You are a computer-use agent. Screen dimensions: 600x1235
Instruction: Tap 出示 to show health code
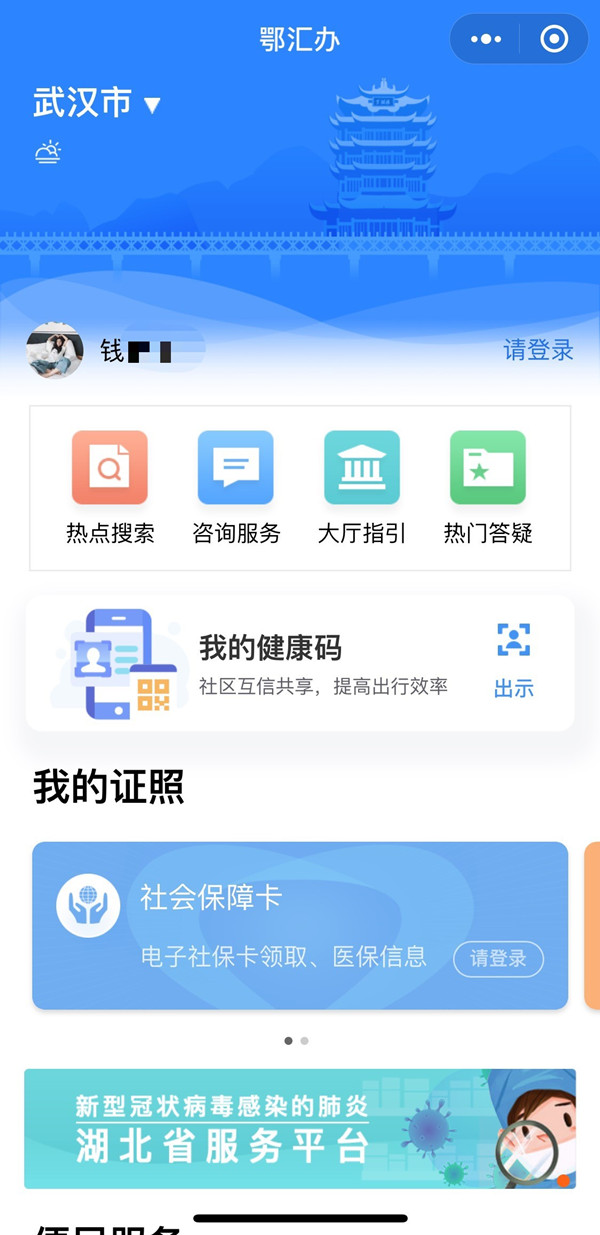pyautogui.click(x=513, y=660)
